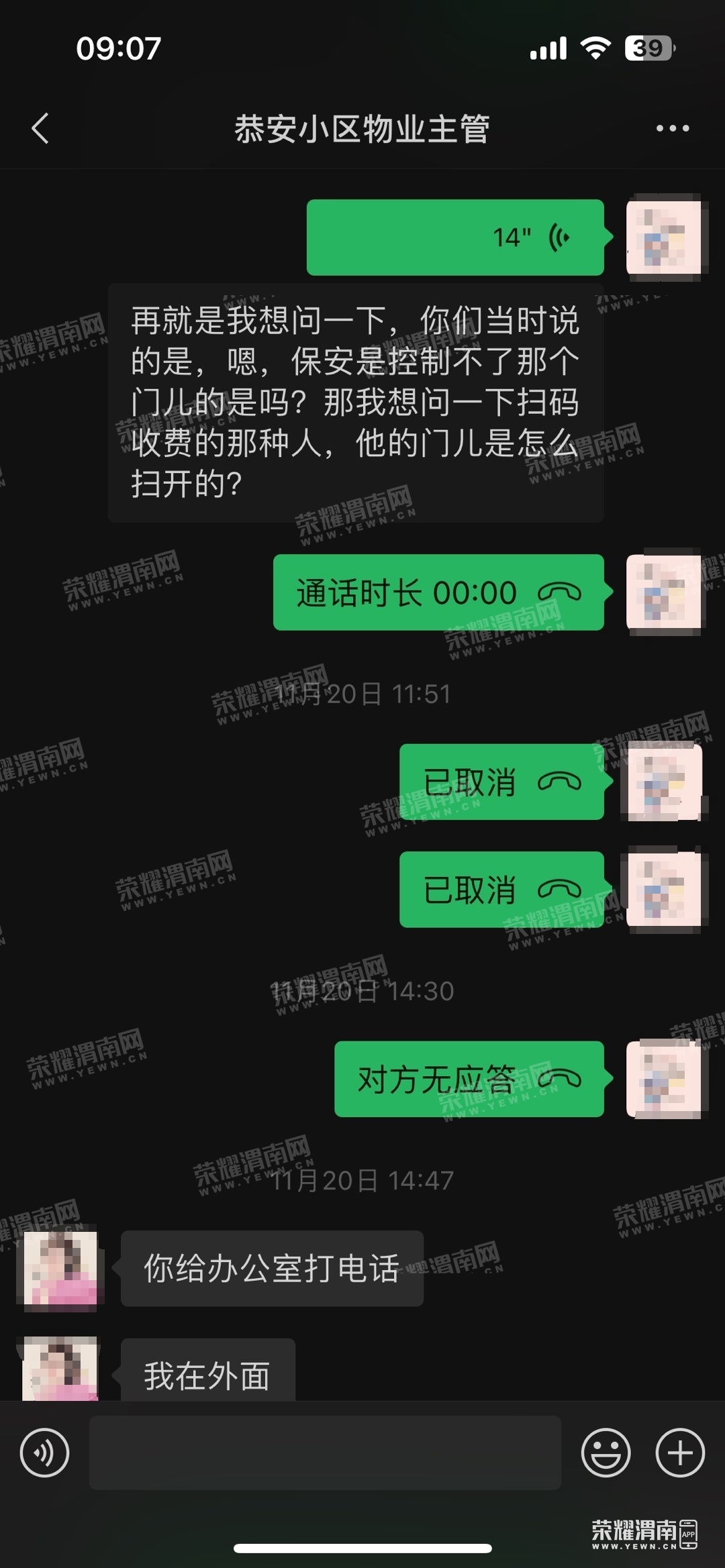This screenshot has width=725, height=1568.
Task: Switch to voice input mode
Action: pyautogui.click(x=44, y=1453)
